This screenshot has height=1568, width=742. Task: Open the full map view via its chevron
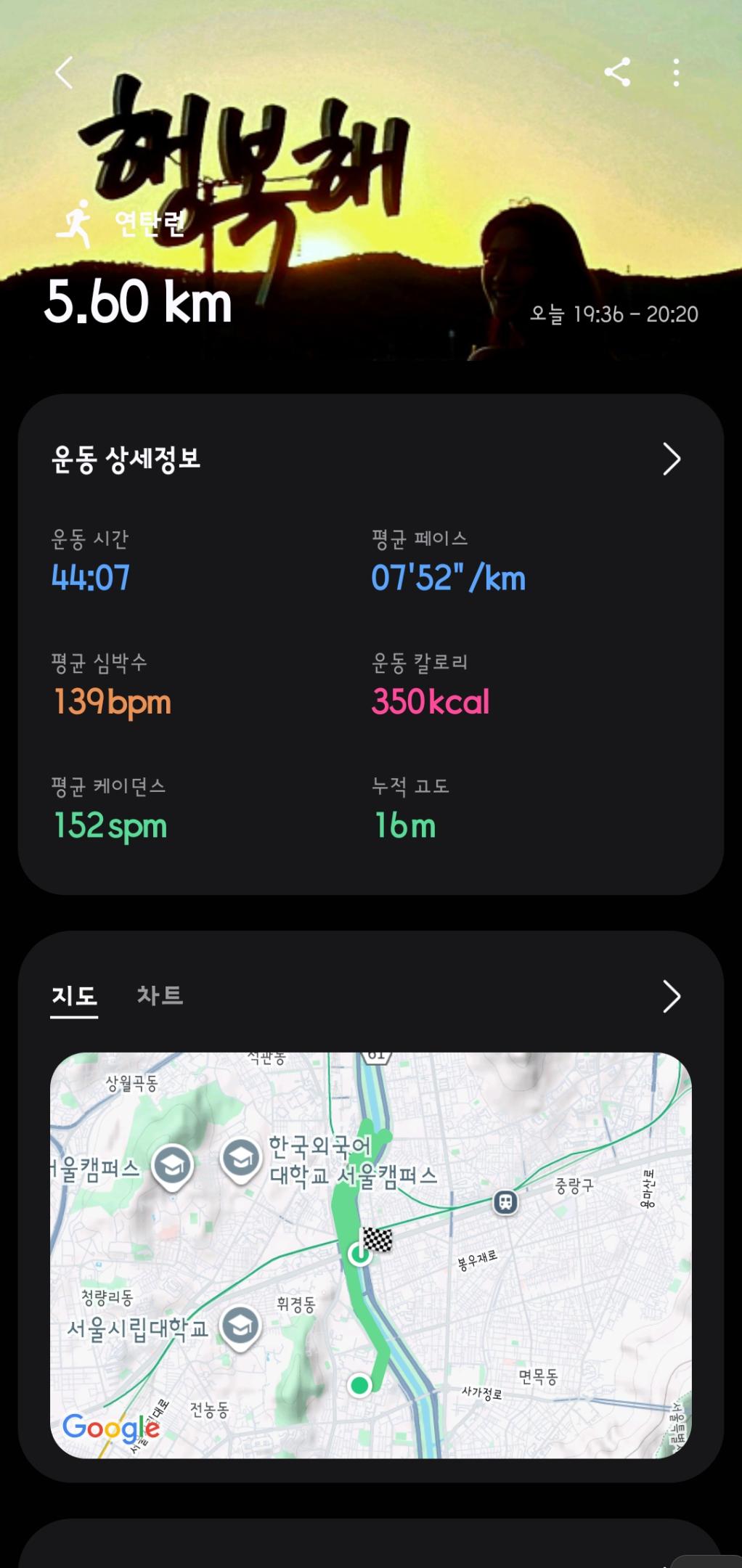(672, 997)
